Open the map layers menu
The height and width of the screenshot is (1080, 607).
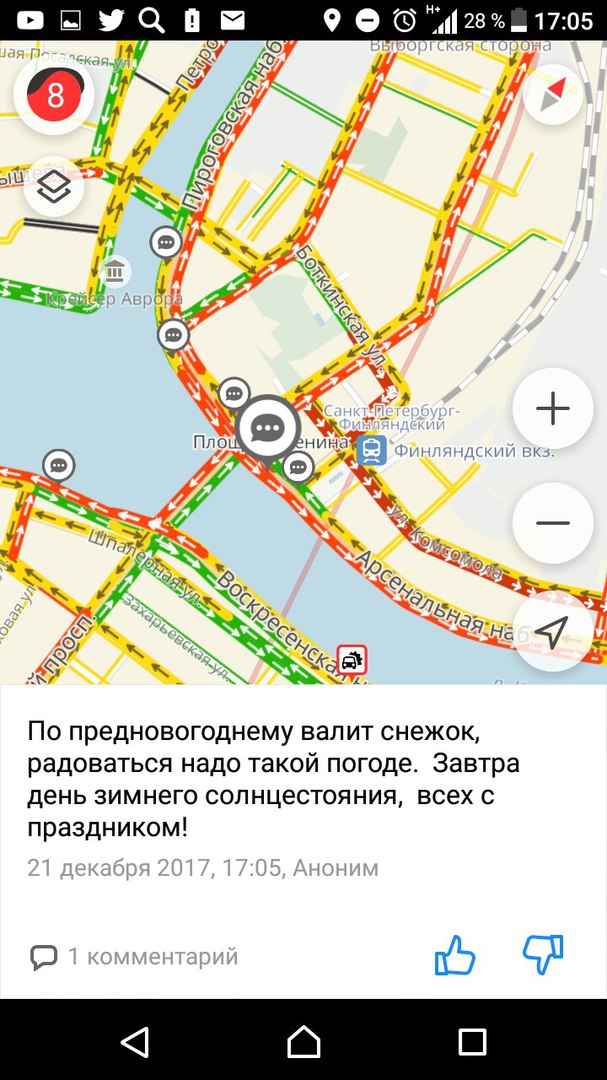(54, 187)
